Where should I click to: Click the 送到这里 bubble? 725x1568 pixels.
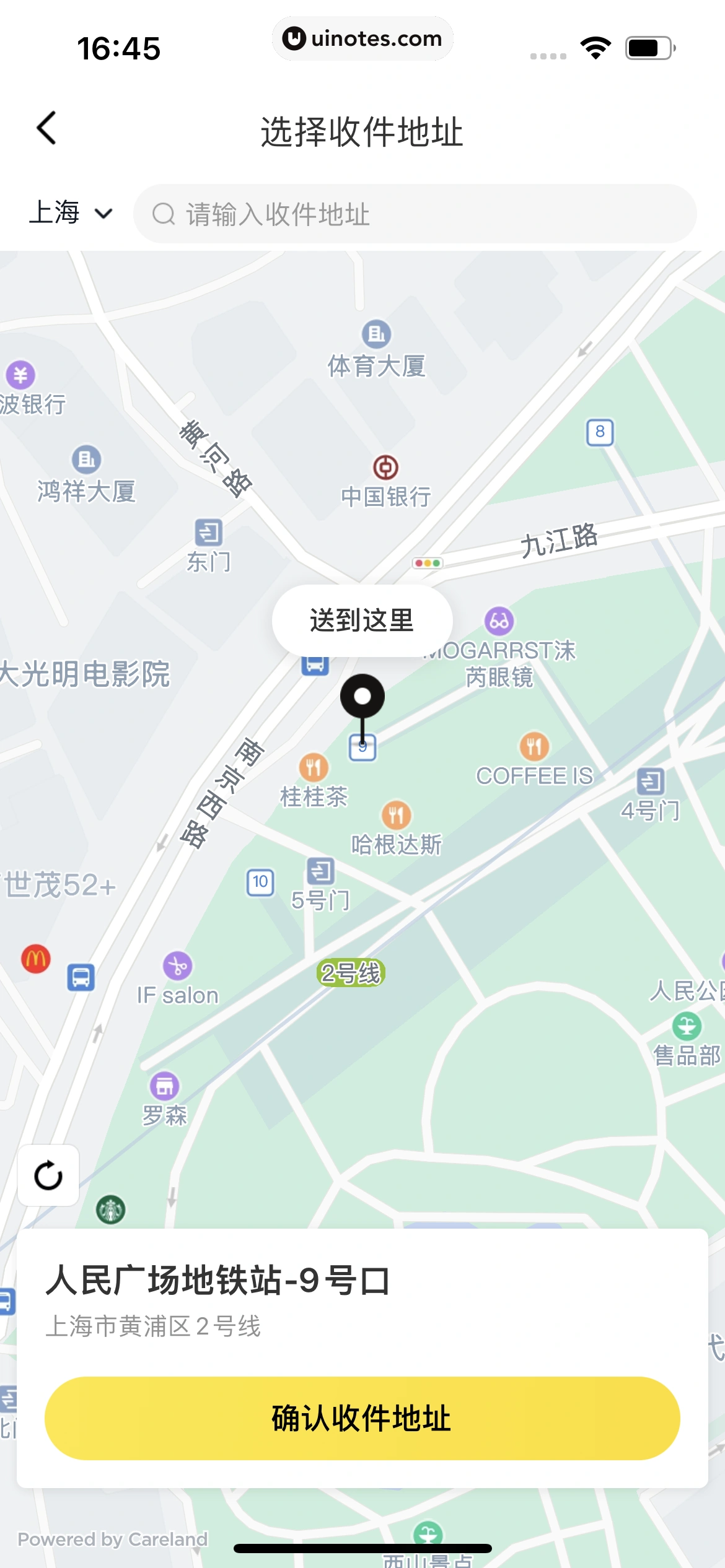click(x=362, y=620)
